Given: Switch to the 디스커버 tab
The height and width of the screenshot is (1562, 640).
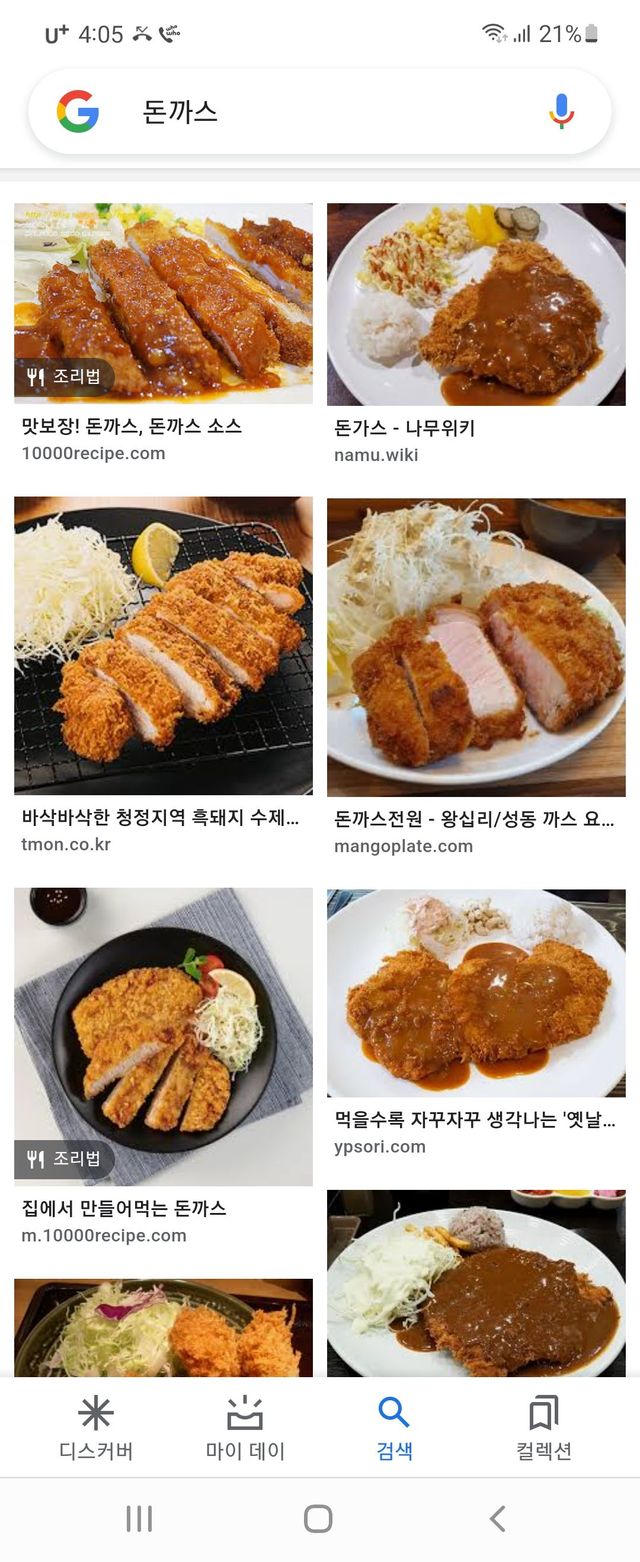Looking at the screenshot, I should click(x=96, y=1428).
